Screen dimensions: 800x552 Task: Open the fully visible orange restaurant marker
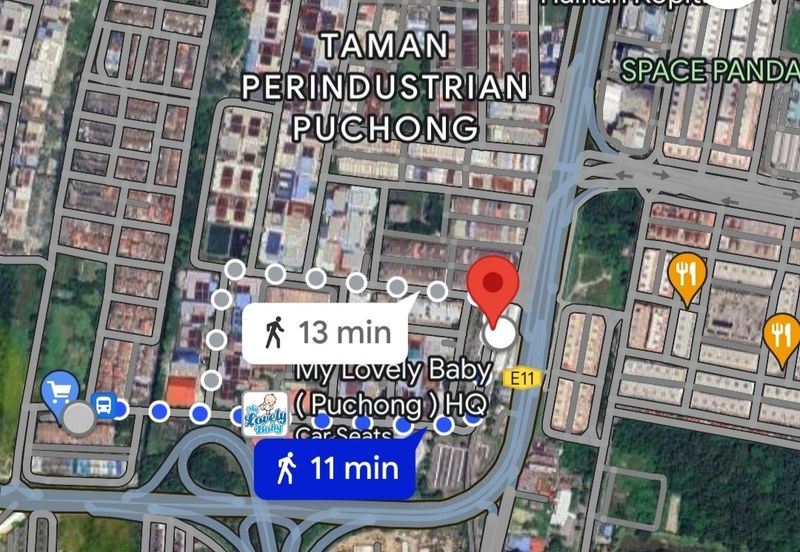pyautogui.click(x=685, y=274)
